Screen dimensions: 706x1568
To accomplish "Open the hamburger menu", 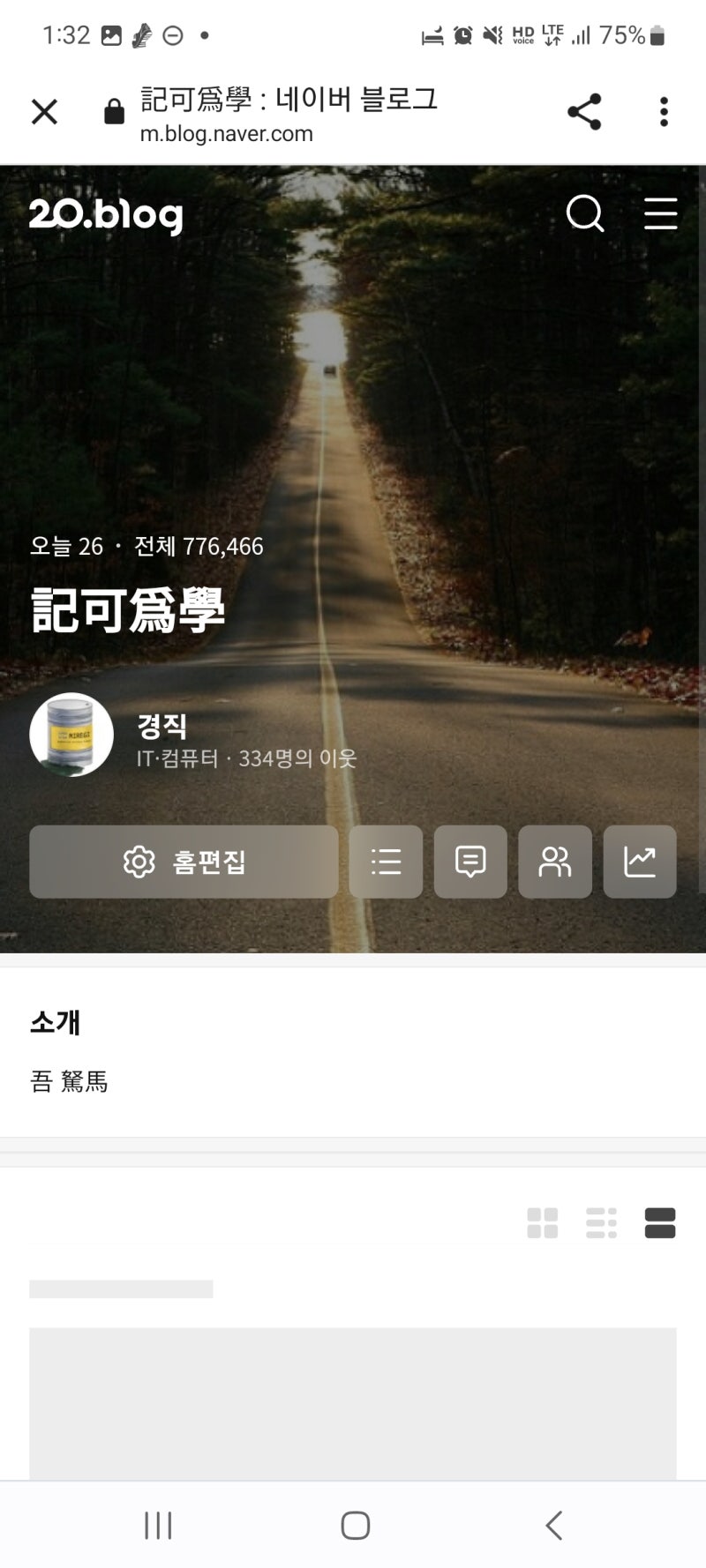I will tap(660, 213).
